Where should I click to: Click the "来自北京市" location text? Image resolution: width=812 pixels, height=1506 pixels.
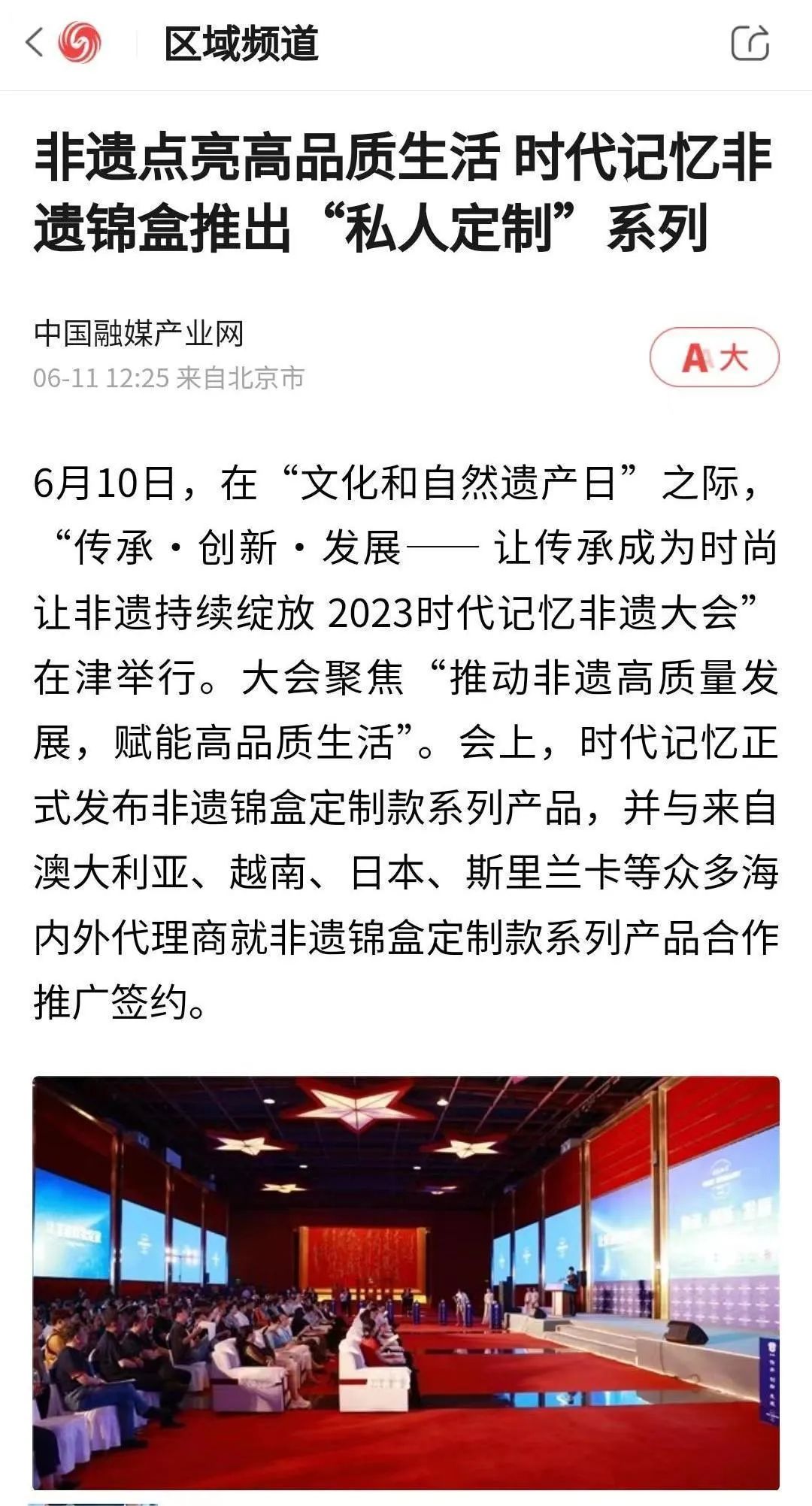[x=241, y=380]
